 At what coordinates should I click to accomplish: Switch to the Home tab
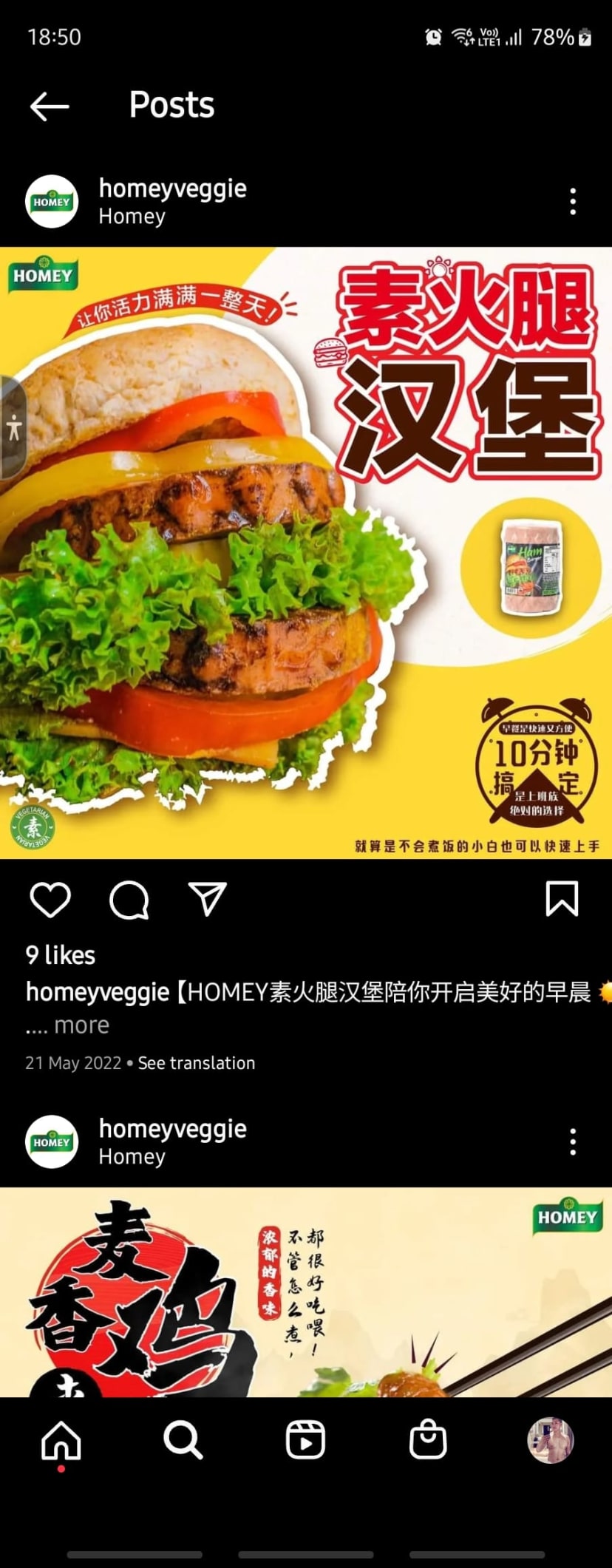click(x=61, y=1441)
